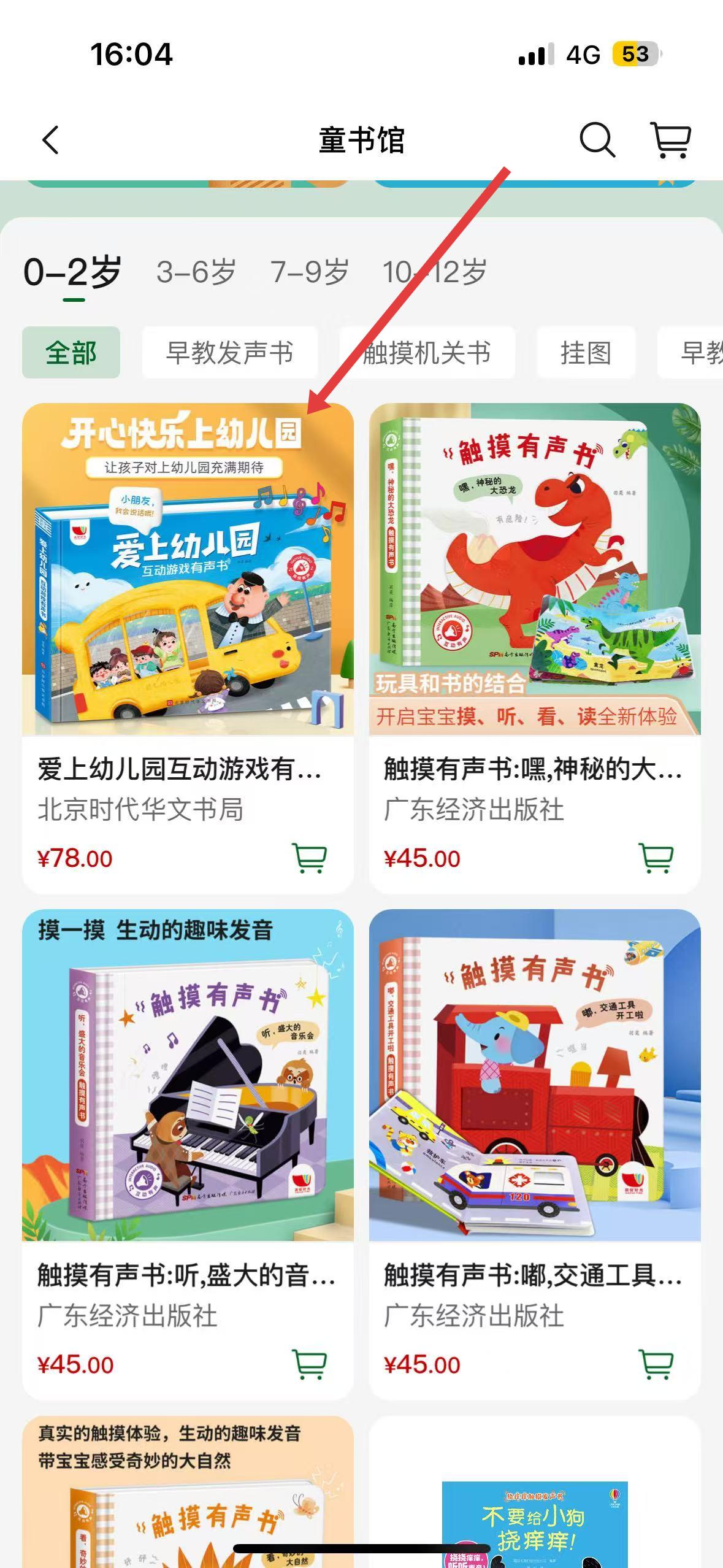This screenshot has height=1568, width=723.
Task: Filter by 早教发声书
Action: tap(230, 353)
